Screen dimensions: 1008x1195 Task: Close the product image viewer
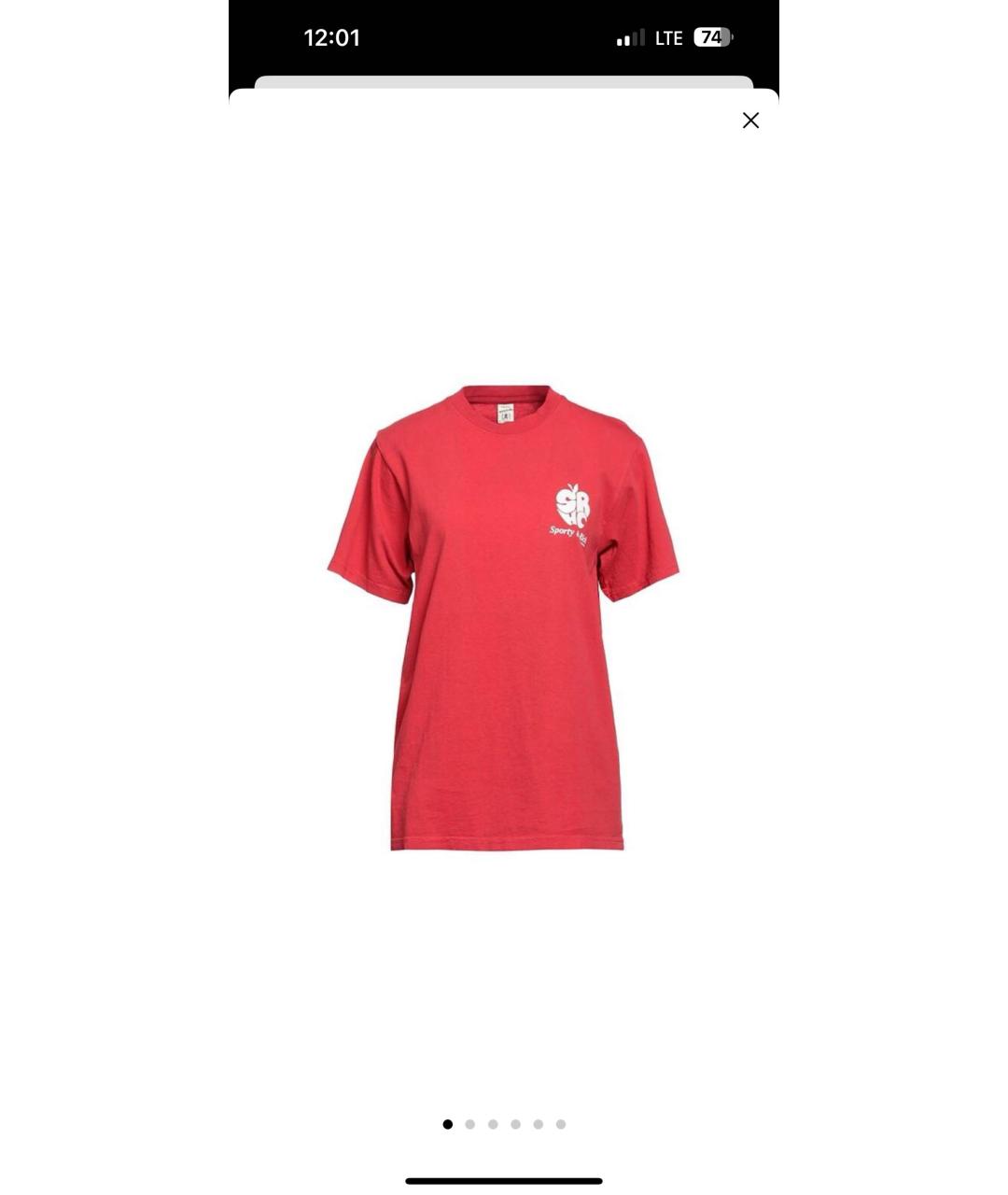pos(750,120)
